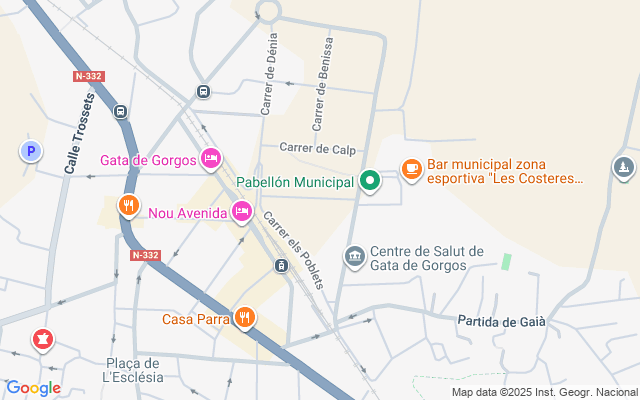Select the bus stop on the N-332 road
Image resolution: width=640 pixels, height=400 pixels.
[122, 112]
